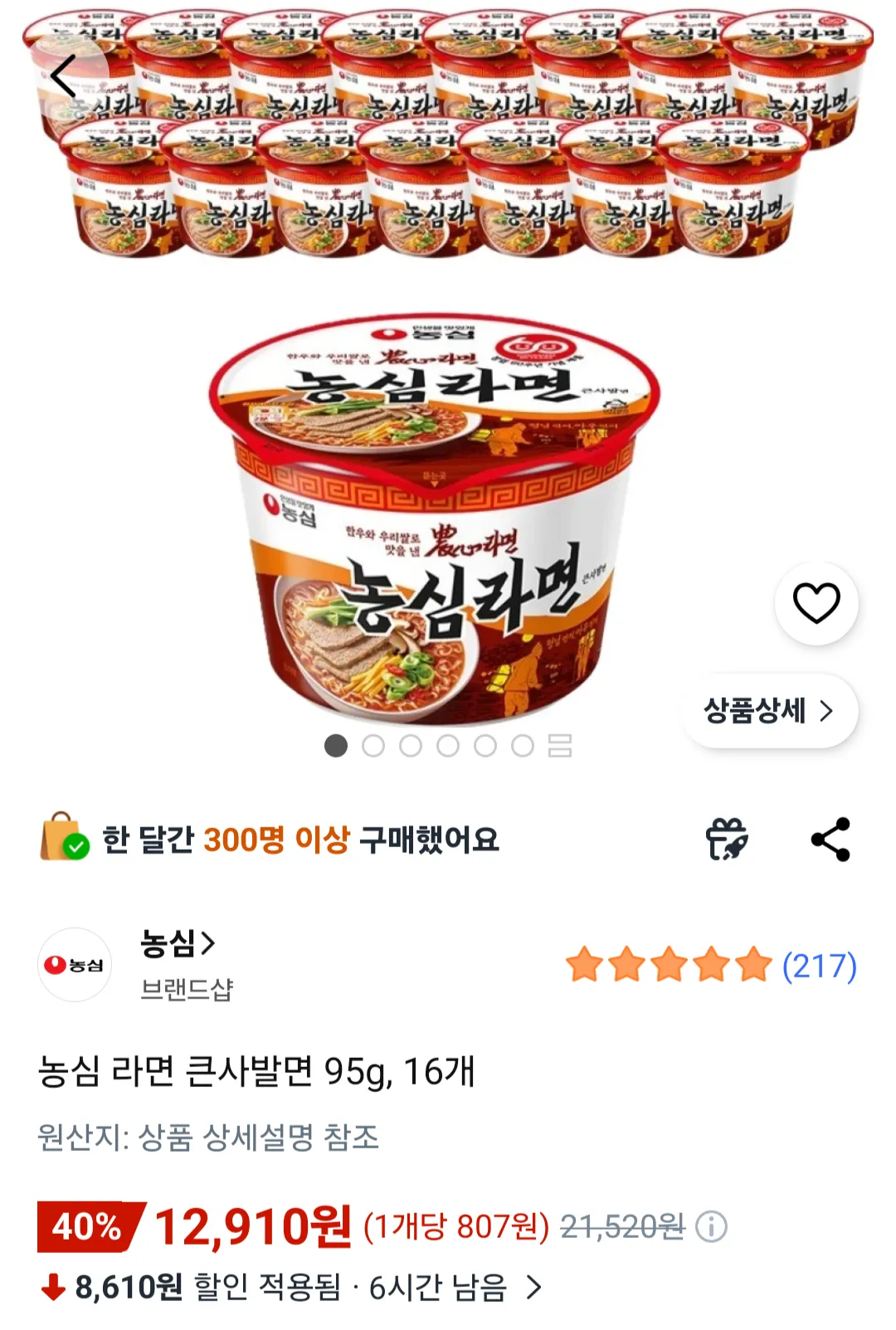Jump to second product image dot

(373, 746)
